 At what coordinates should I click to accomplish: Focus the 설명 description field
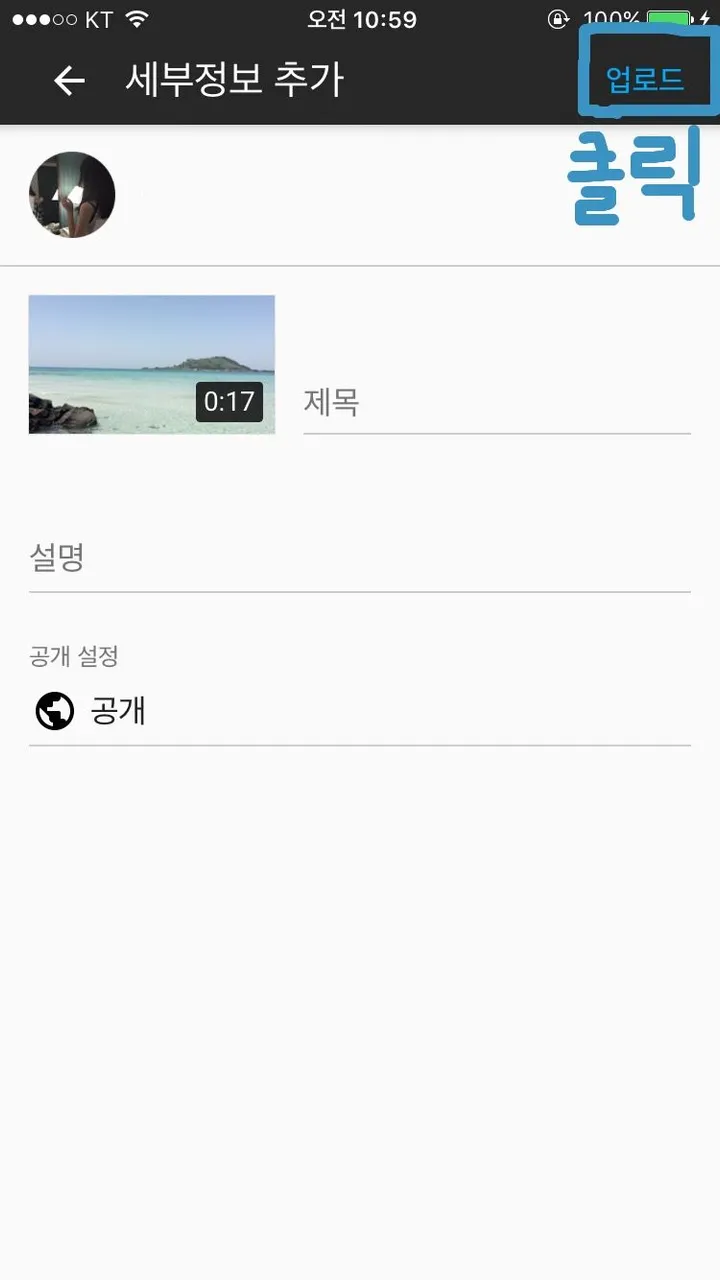(x=360, y=558)
